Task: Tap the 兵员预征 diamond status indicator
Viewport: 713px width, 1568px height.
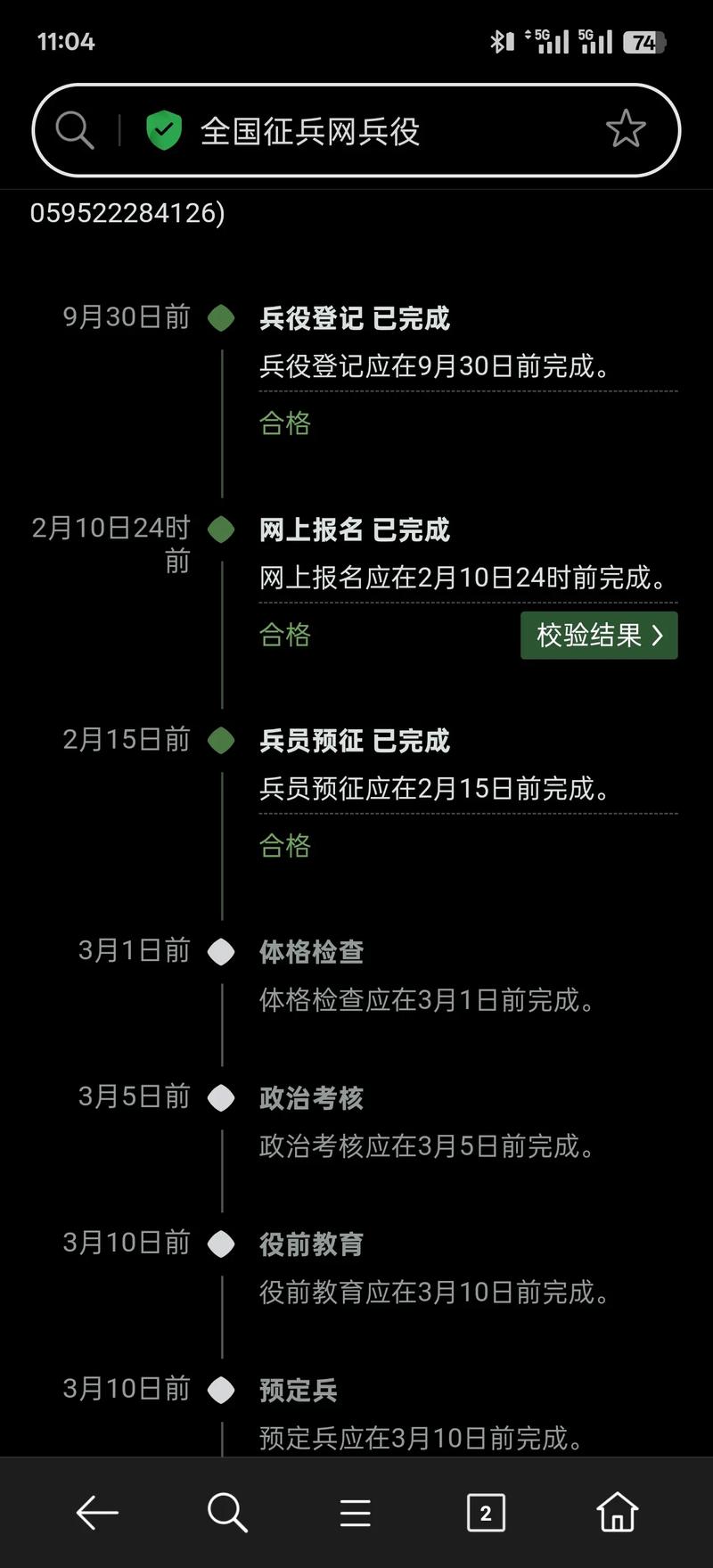Action: coord(221,740)
